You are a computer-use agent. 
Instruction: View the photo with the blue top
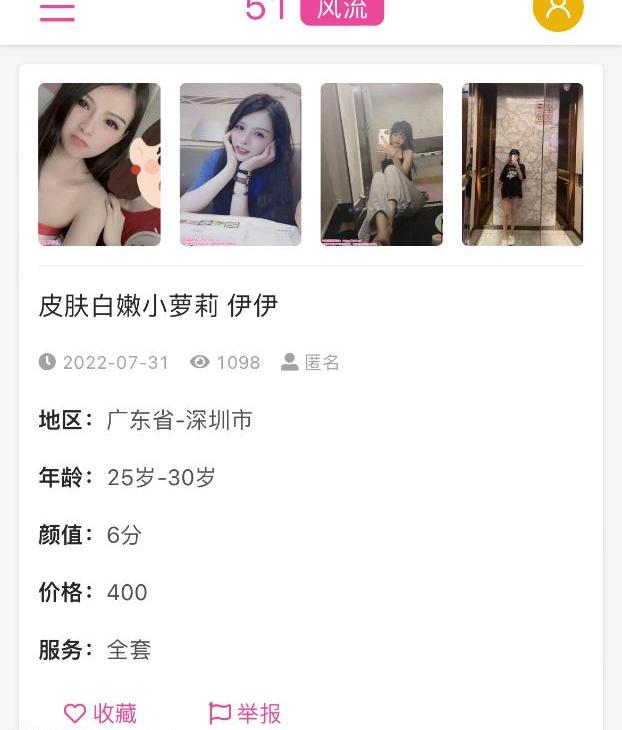[x=240, y=164]
